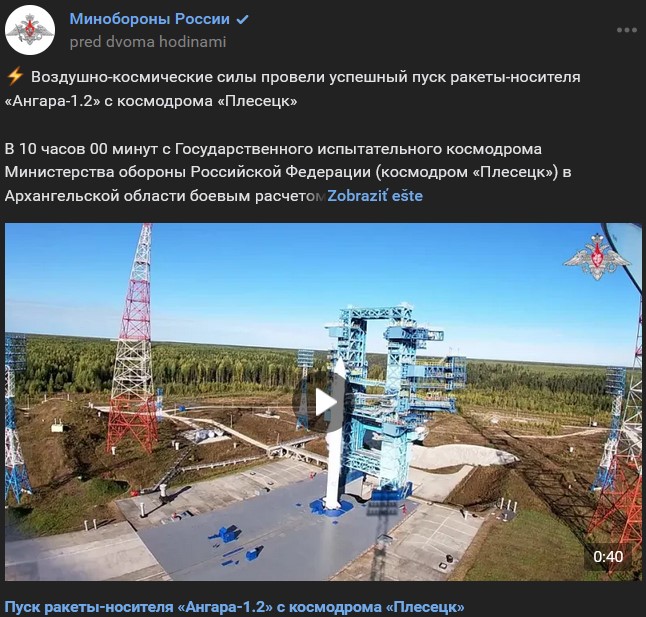Open Минобороны России profile via name
Viewport: 646px width, 617px height.
tap(149, 19)
